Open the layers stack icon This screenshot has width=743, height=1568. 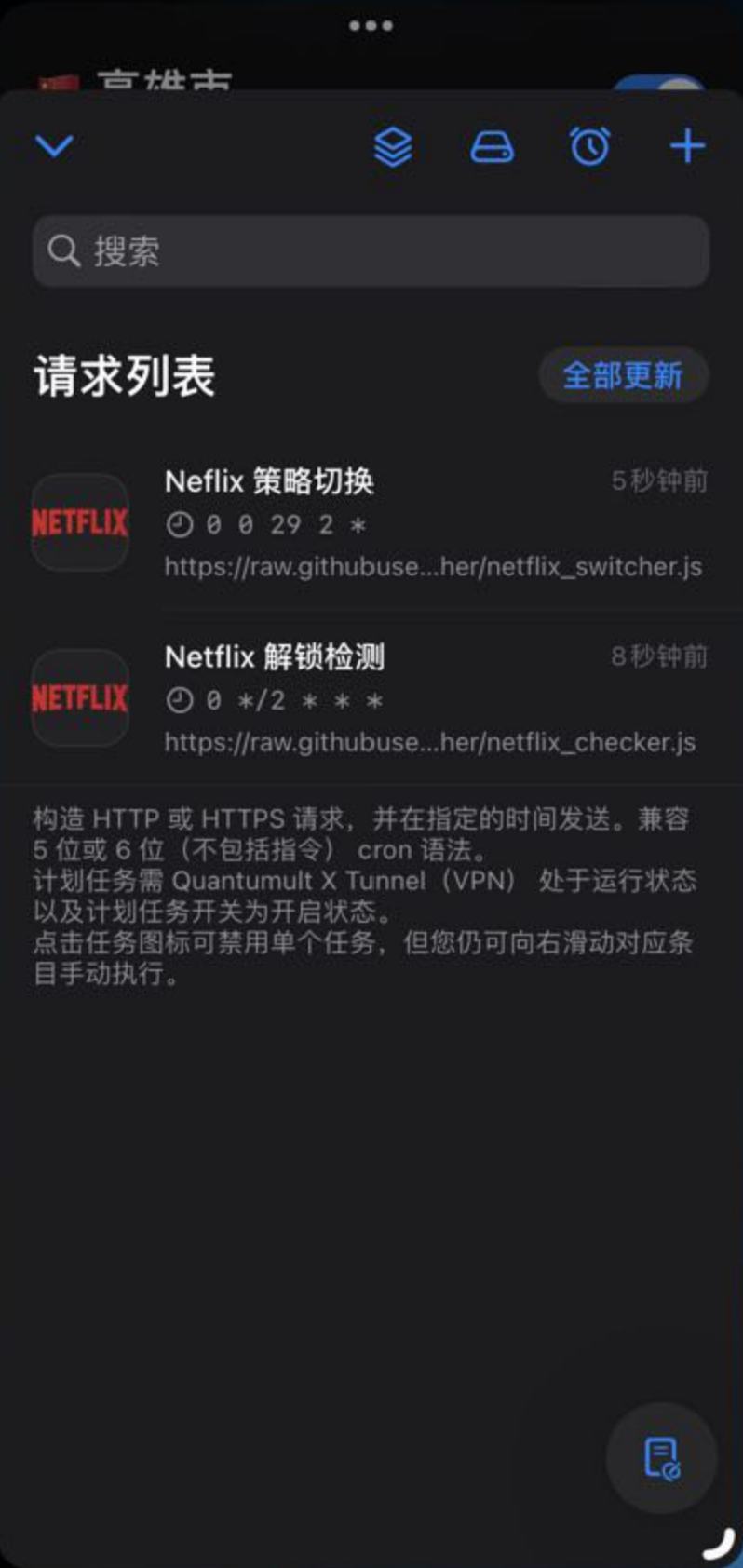click(393, 146)
